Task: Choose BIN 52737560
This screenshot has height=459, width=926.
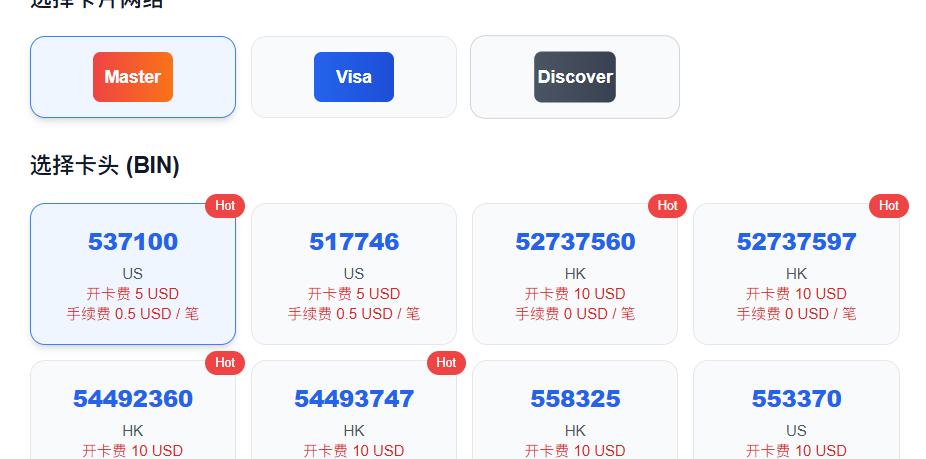Action: point(575,274)
